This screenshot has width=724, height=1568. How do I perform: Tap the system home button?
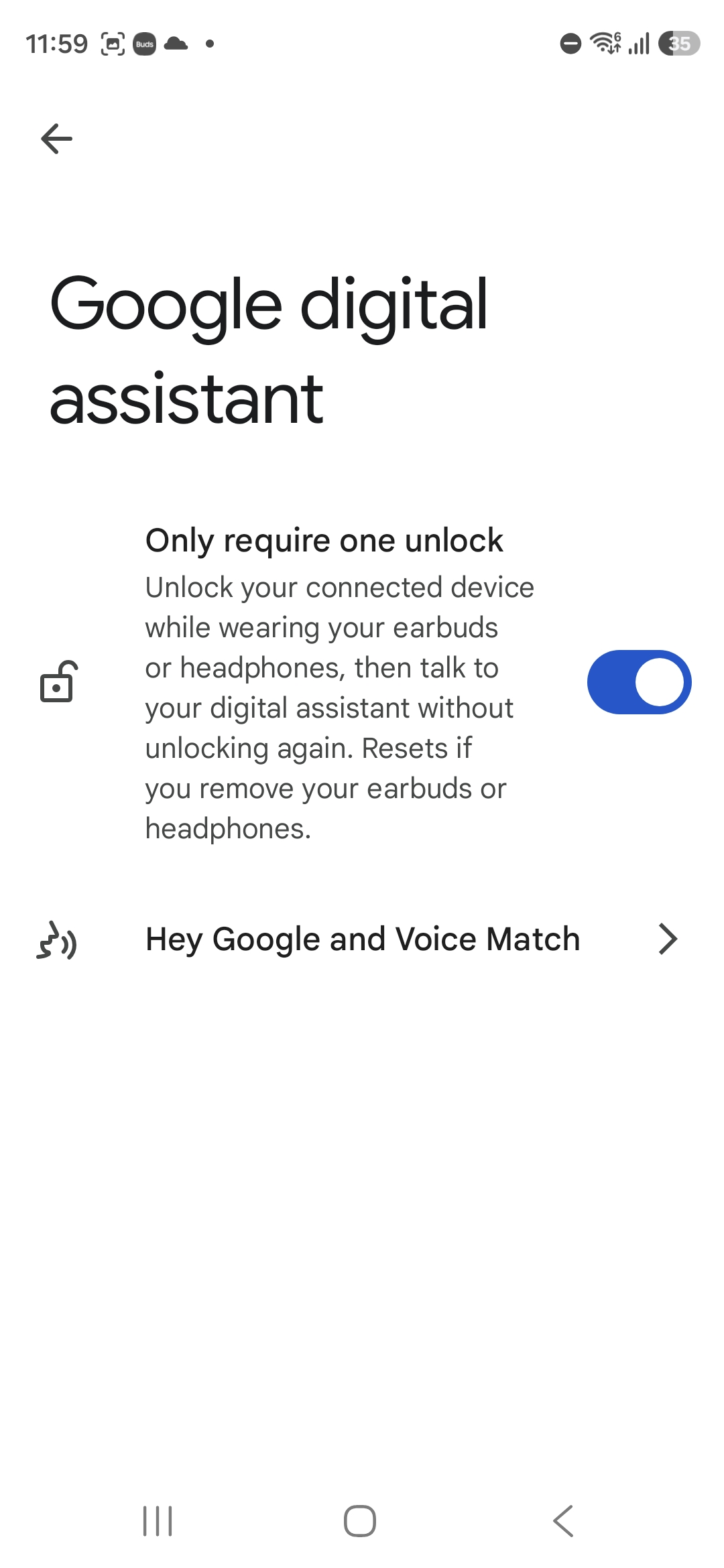coord(360,1520)
